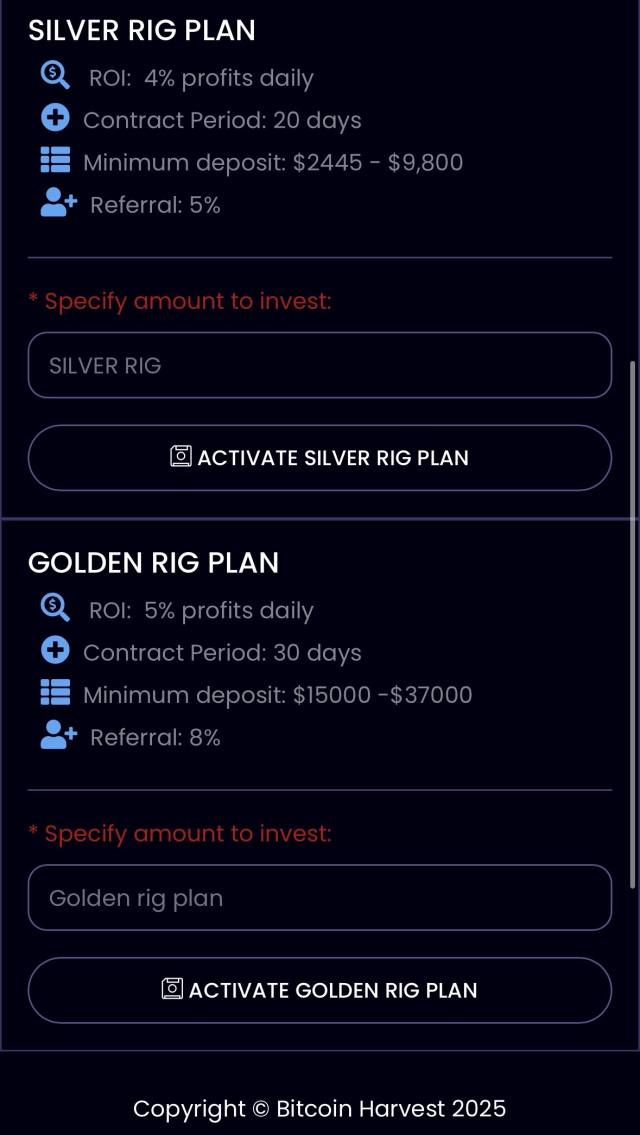The image size is (640, 1135).
Task: Activate the Golden Rig plan
Action: [319, 990]
